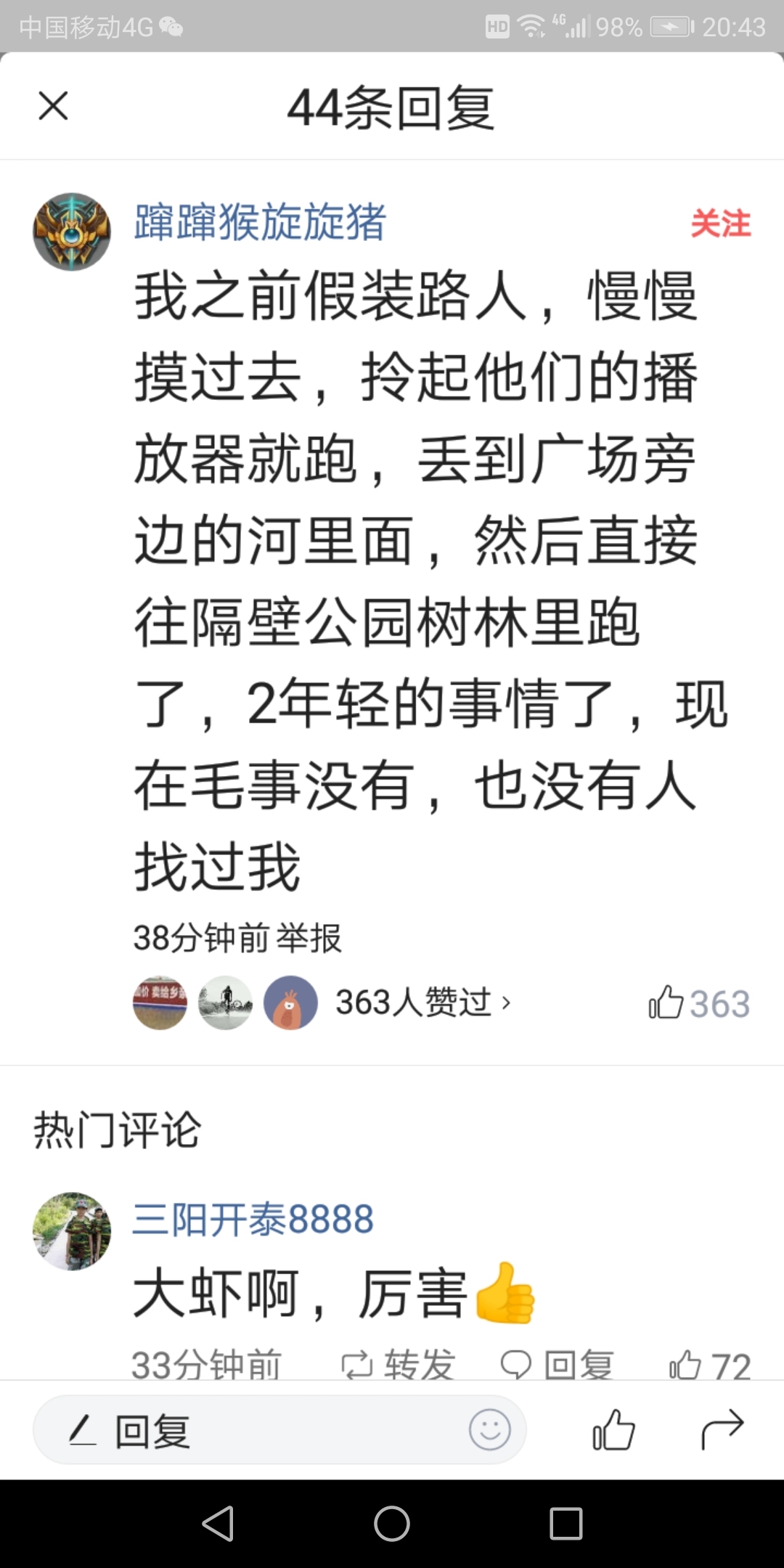The height and width of the screenshot is (1568, 784).
Task: Open the emoji picker in reply bar
Action: pyautogui.click(x=489, y=1429)
